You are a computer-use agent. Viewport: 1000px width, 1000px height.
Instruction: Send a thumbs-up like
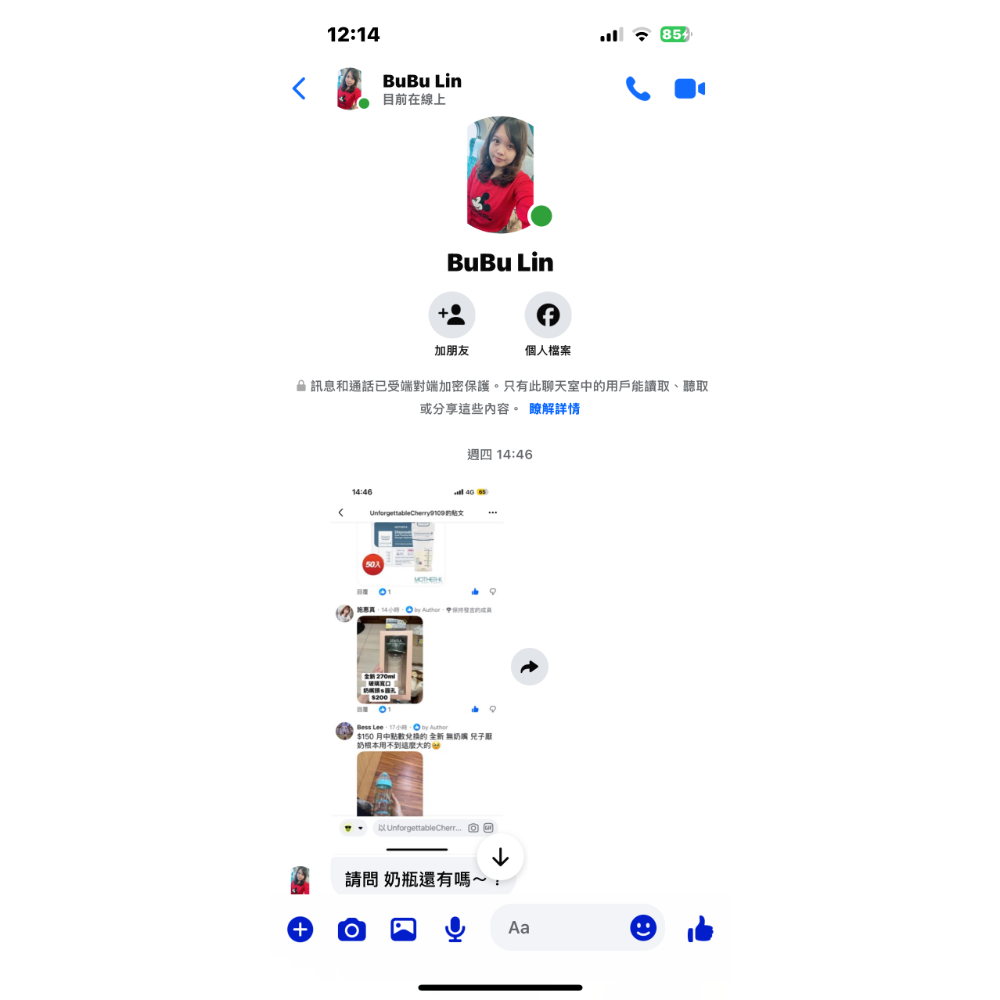click(x=700, y=929)
